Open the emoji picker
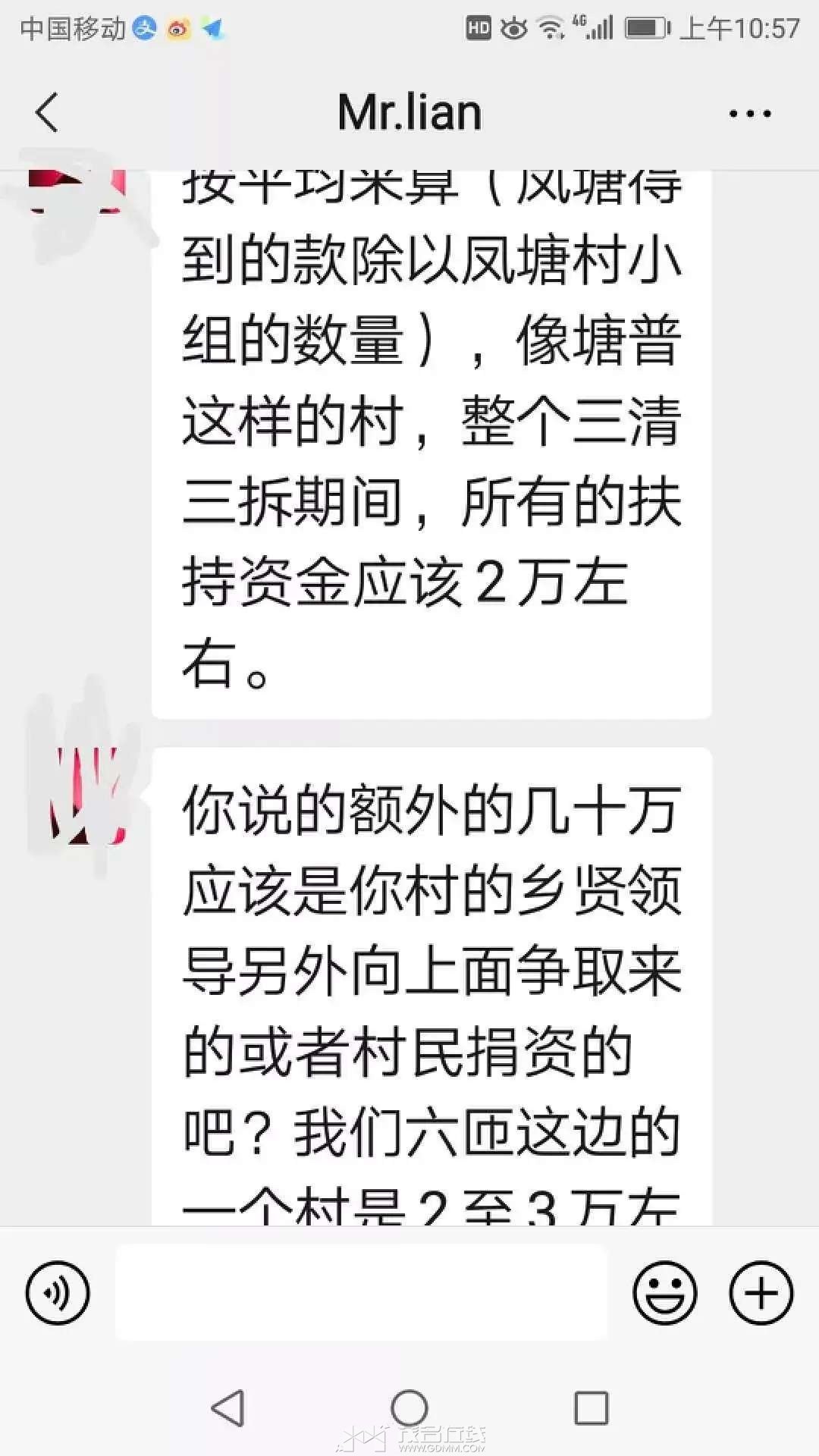Screen dimensions: 819x1456 tap(664, 1293)
